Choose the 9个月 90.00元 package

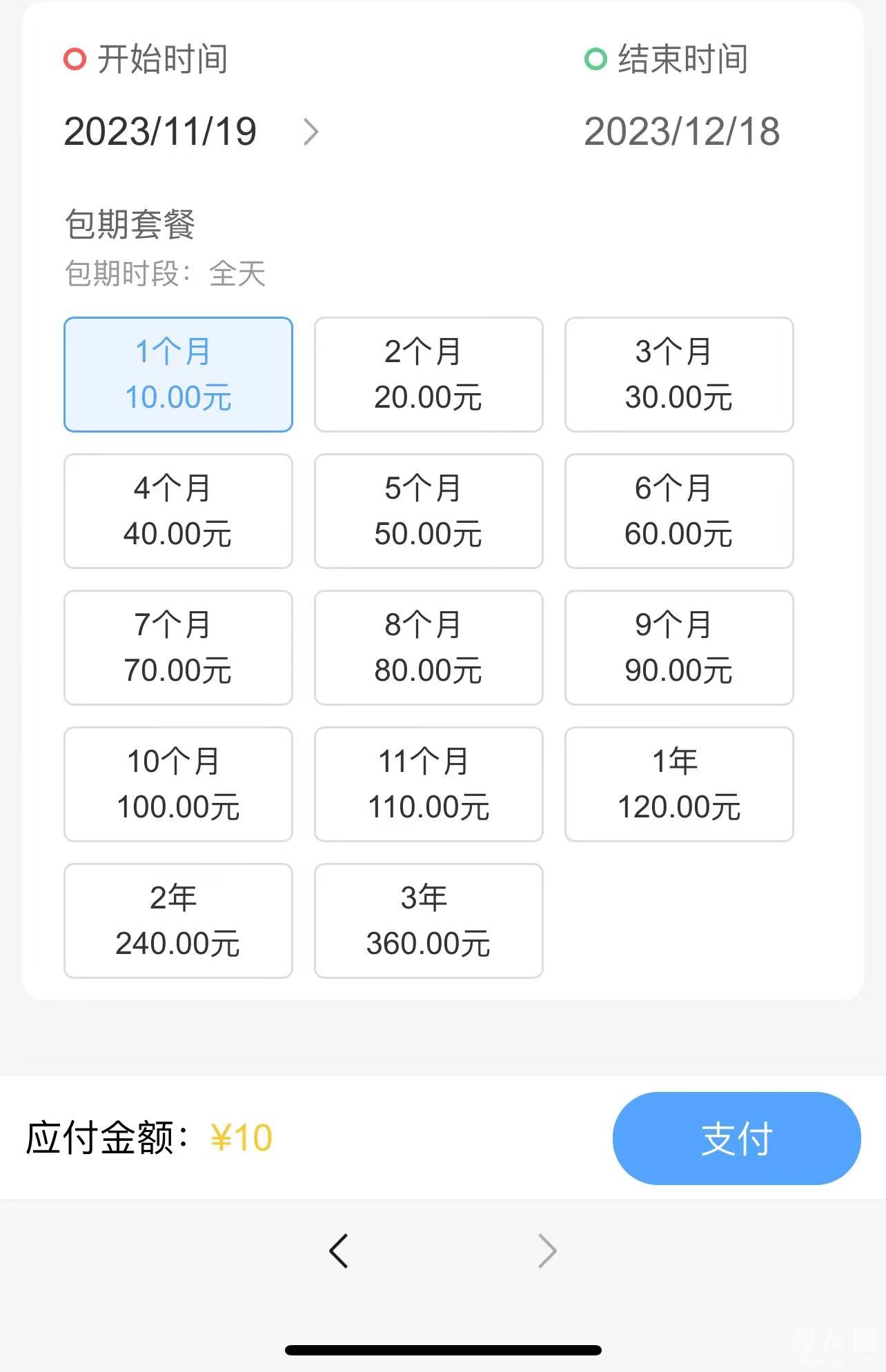(x=679, y=648)
